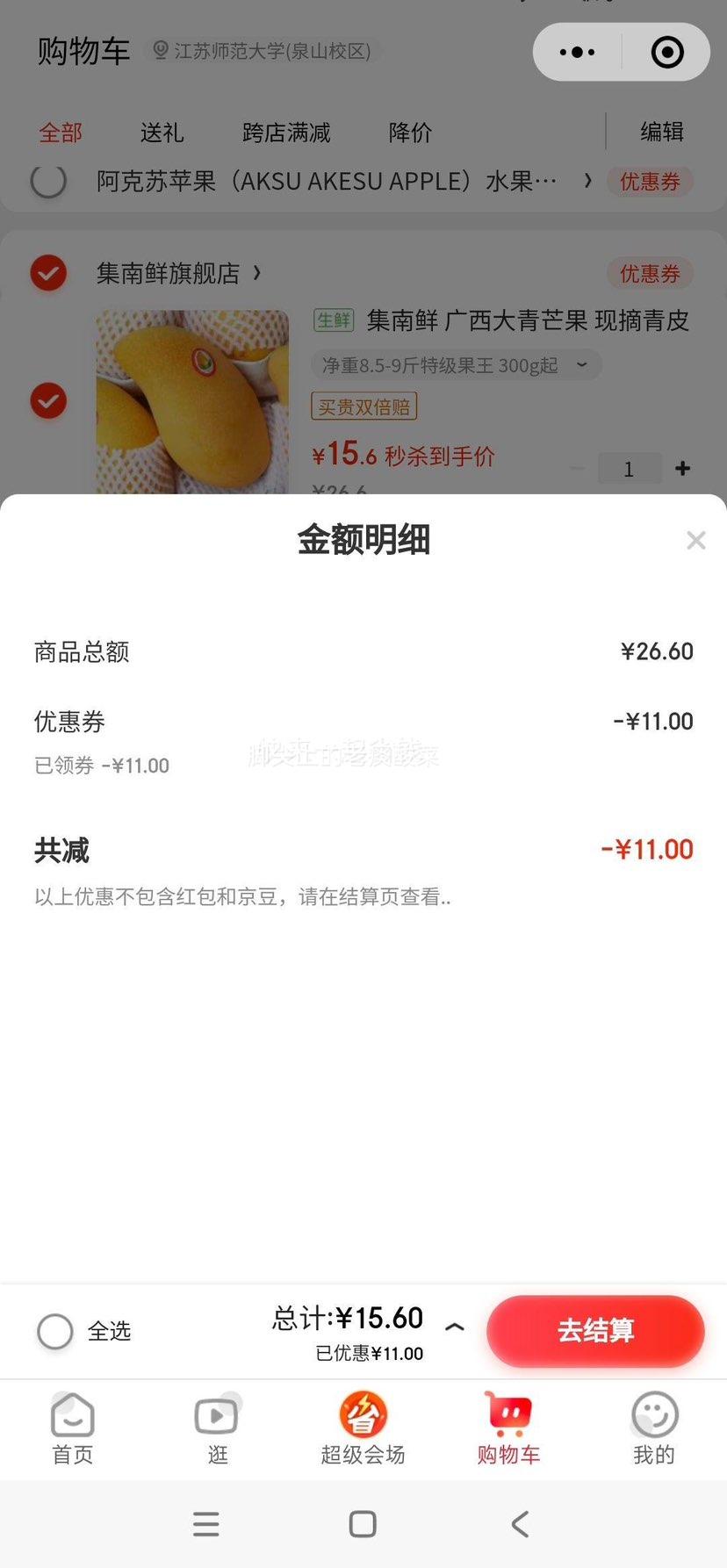
Task: Change delivery address 江苏师范大学(泉山校区)
Action: [x=263, y=51]
